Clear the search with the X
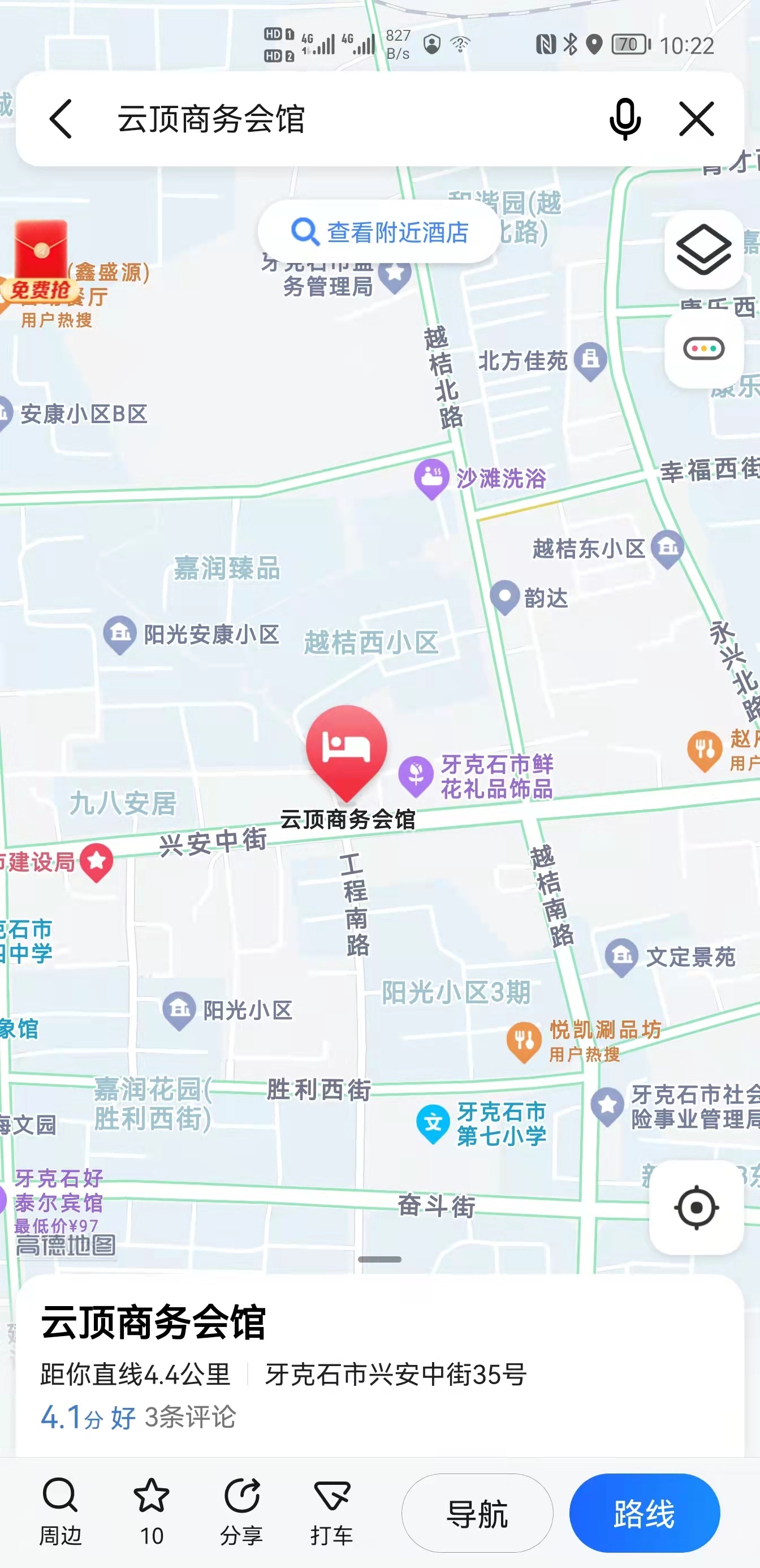 (696, 119)
